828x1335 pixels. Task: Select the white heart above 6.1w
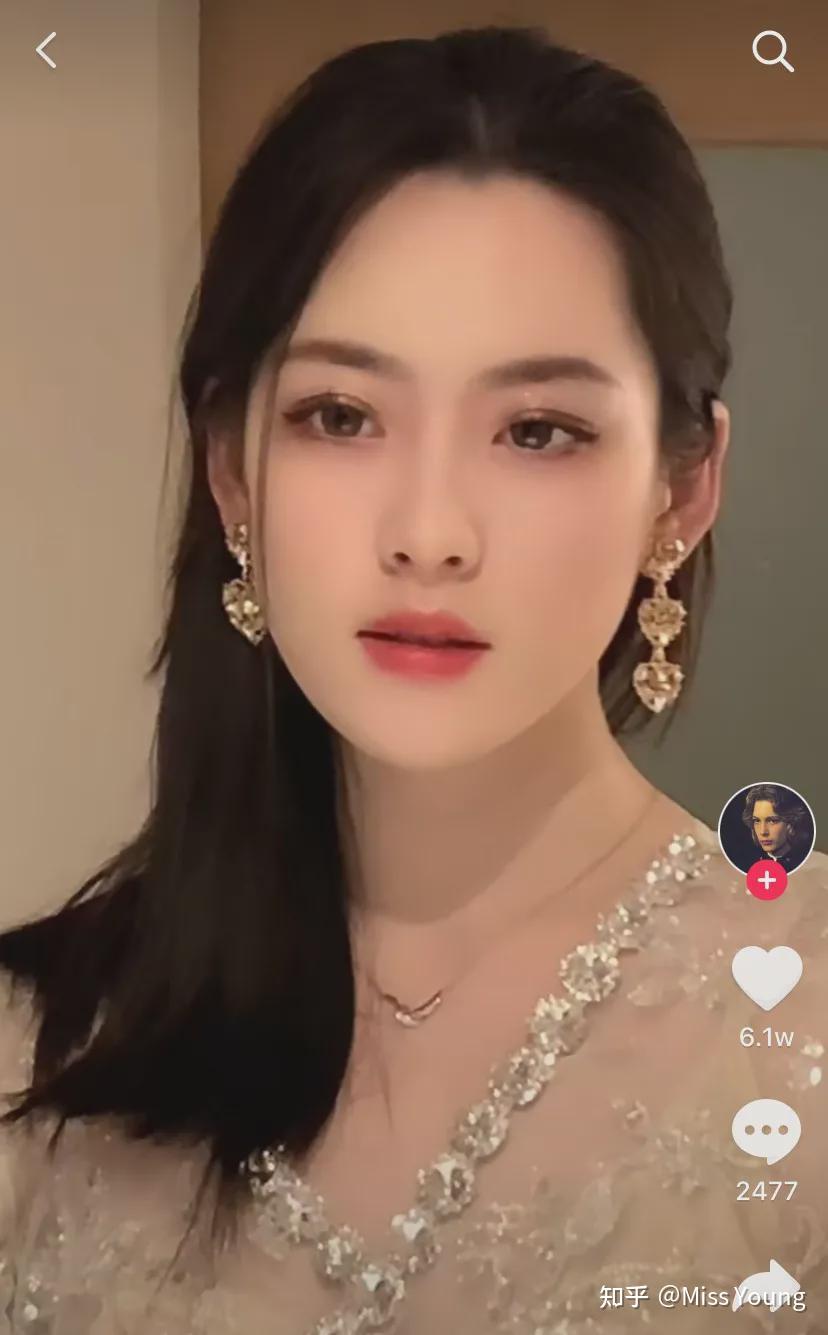[766, 975]
